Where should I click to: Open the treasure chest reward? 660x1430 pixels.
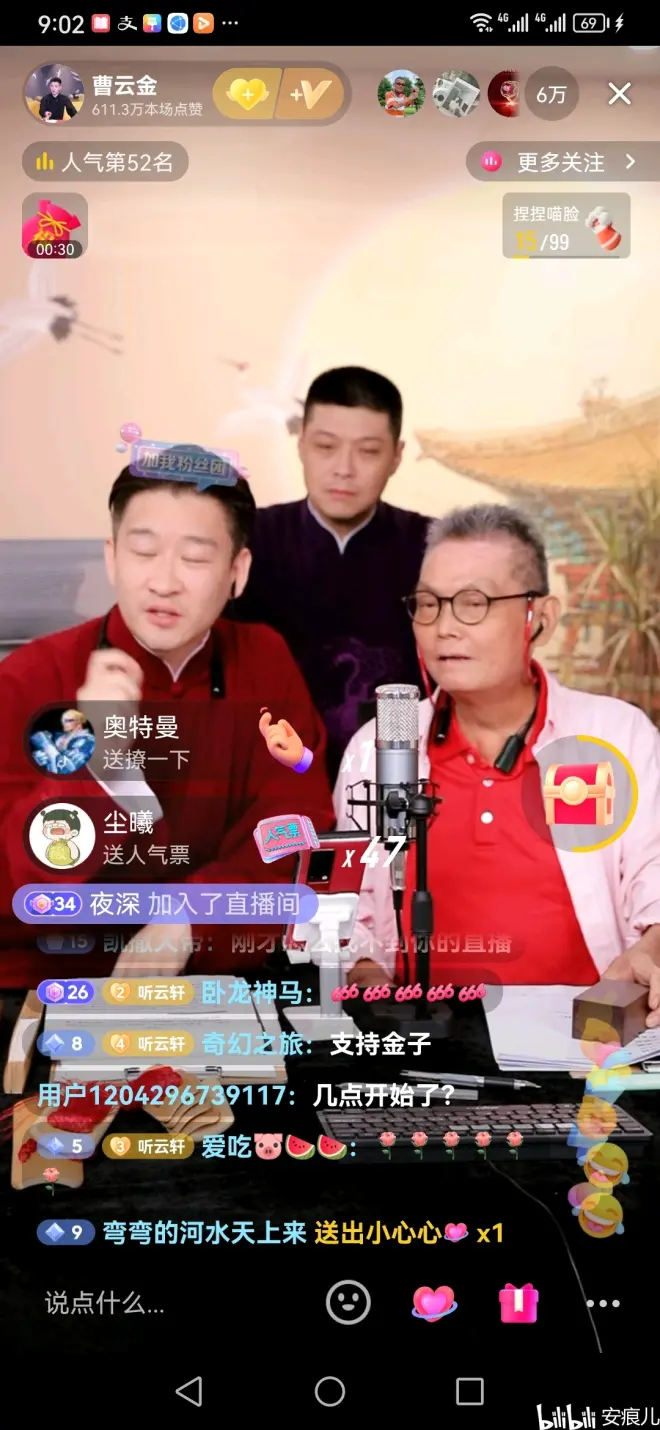point(578,793)
